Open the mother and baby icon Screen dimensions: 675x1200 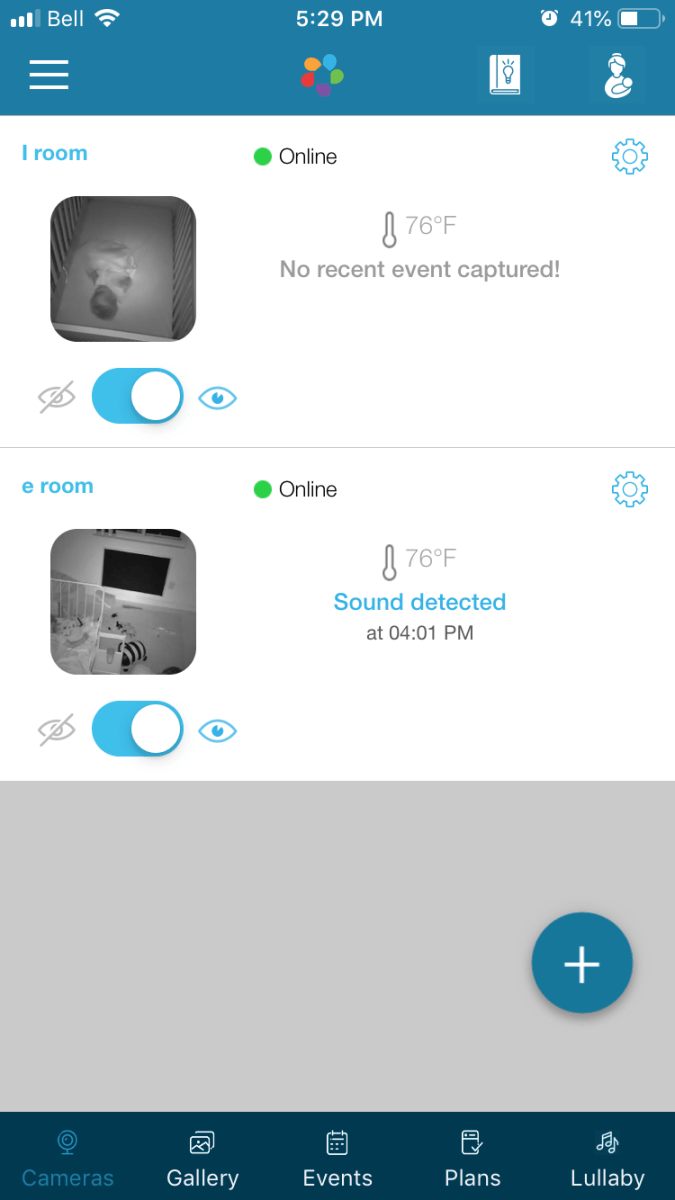coord(617,75)
